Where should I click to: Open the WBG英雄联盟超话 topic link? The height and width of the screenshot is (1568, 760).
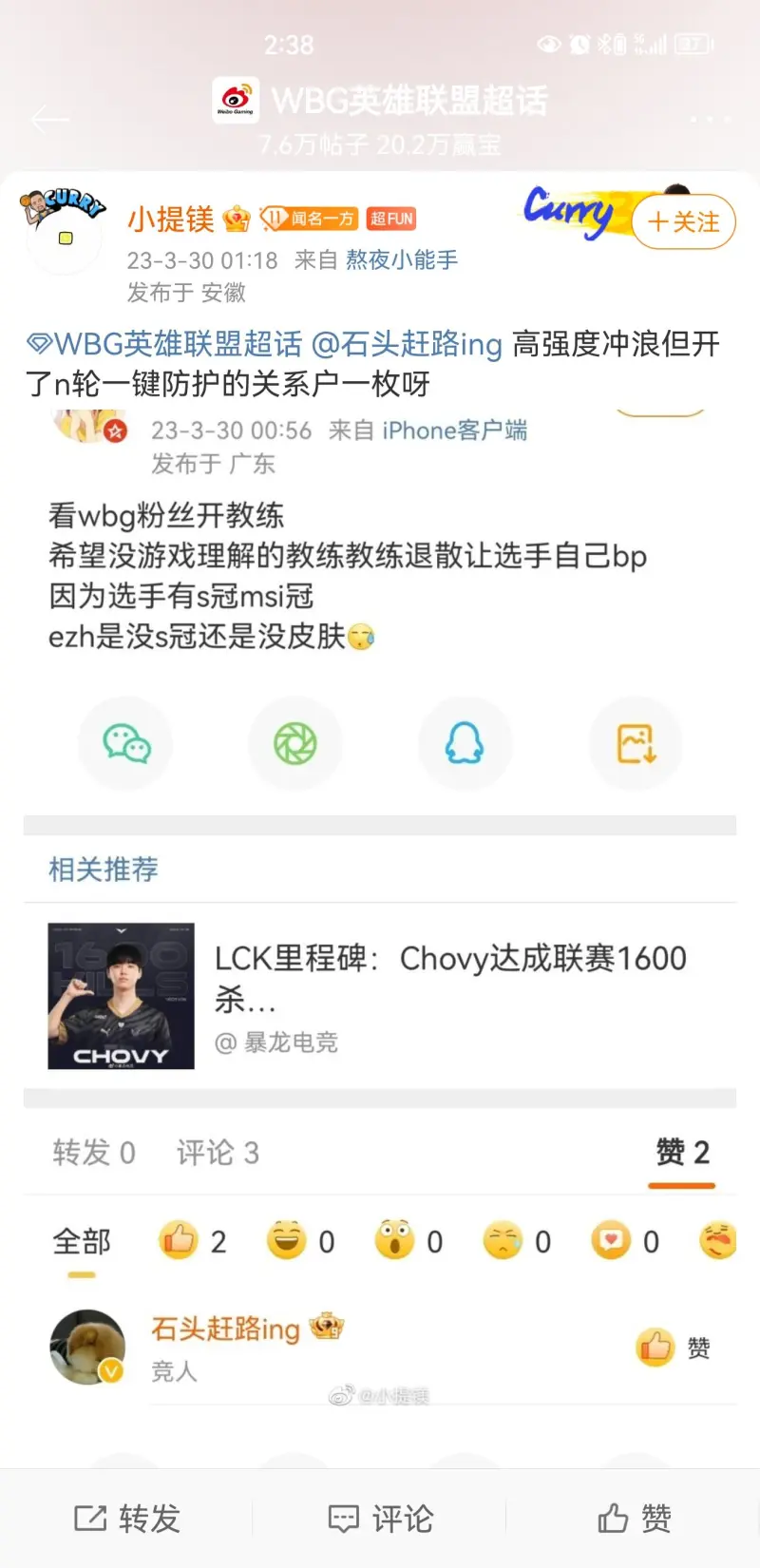[x=163, y=343]
